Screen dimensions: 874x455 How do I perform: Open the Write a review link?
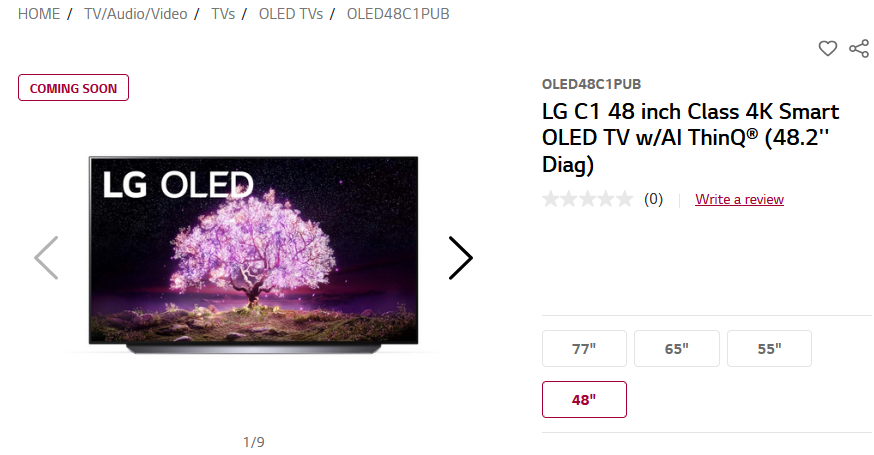pos(739,199)
